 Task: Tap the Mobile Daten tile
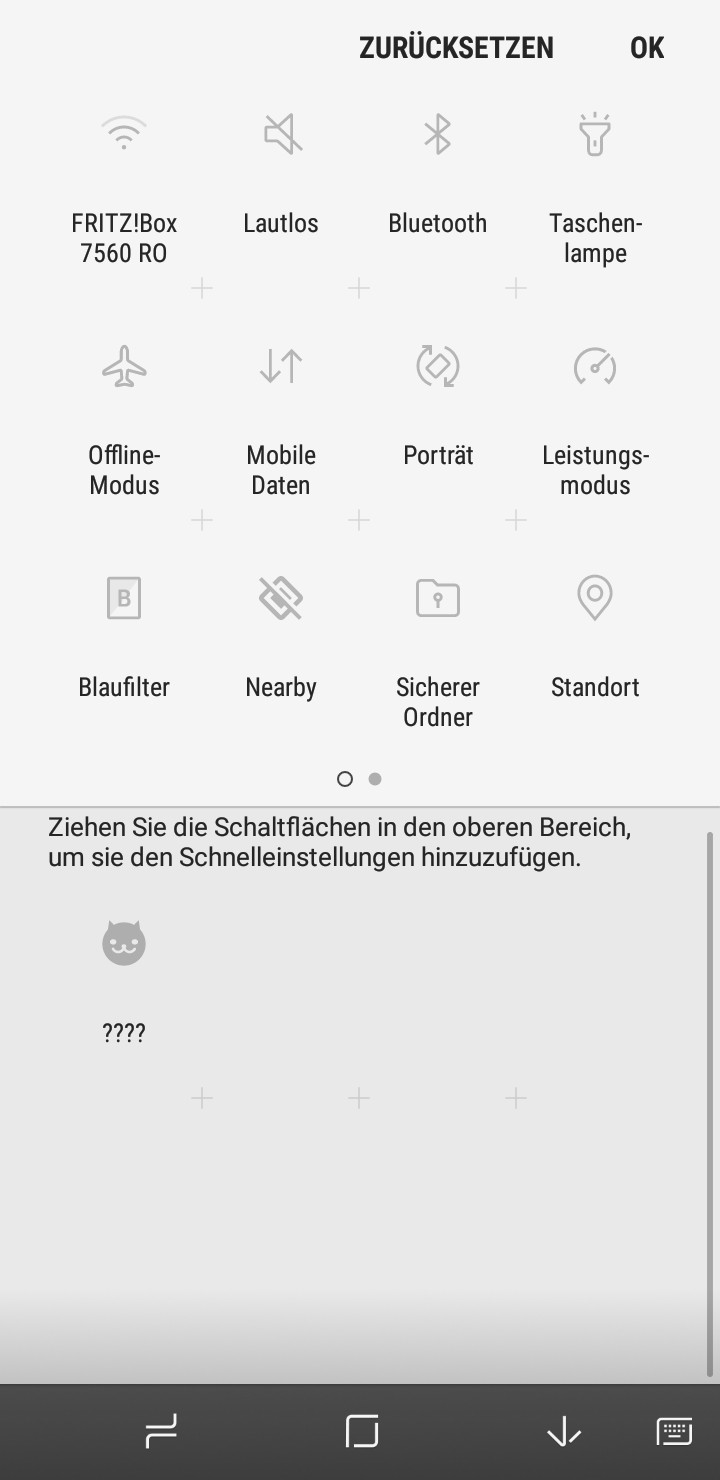pos(281,367)
